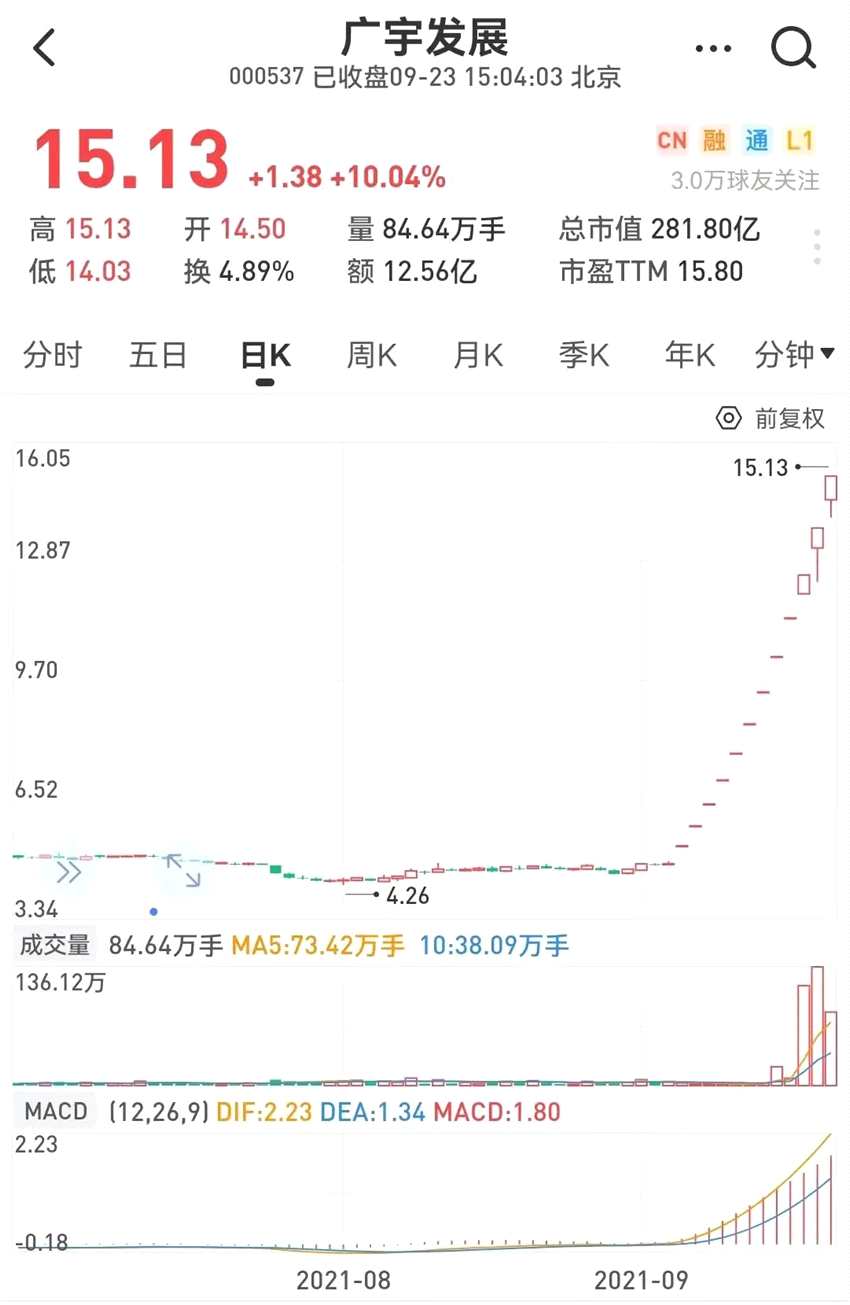850x1305 pixels.
Task: Click the blue dot marker below the chart
Action: coord(153,911)
